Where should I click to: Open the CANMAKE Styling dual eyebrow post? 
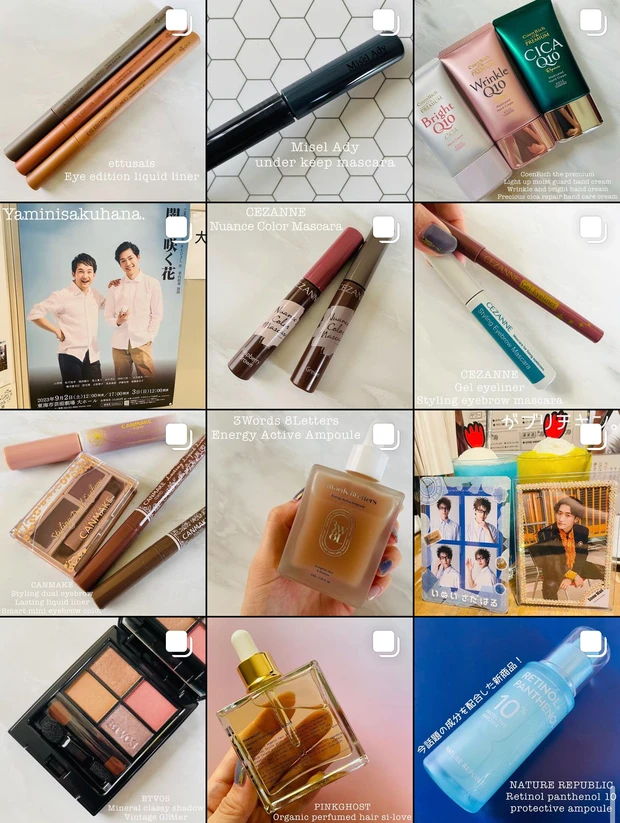pos(102,512)
